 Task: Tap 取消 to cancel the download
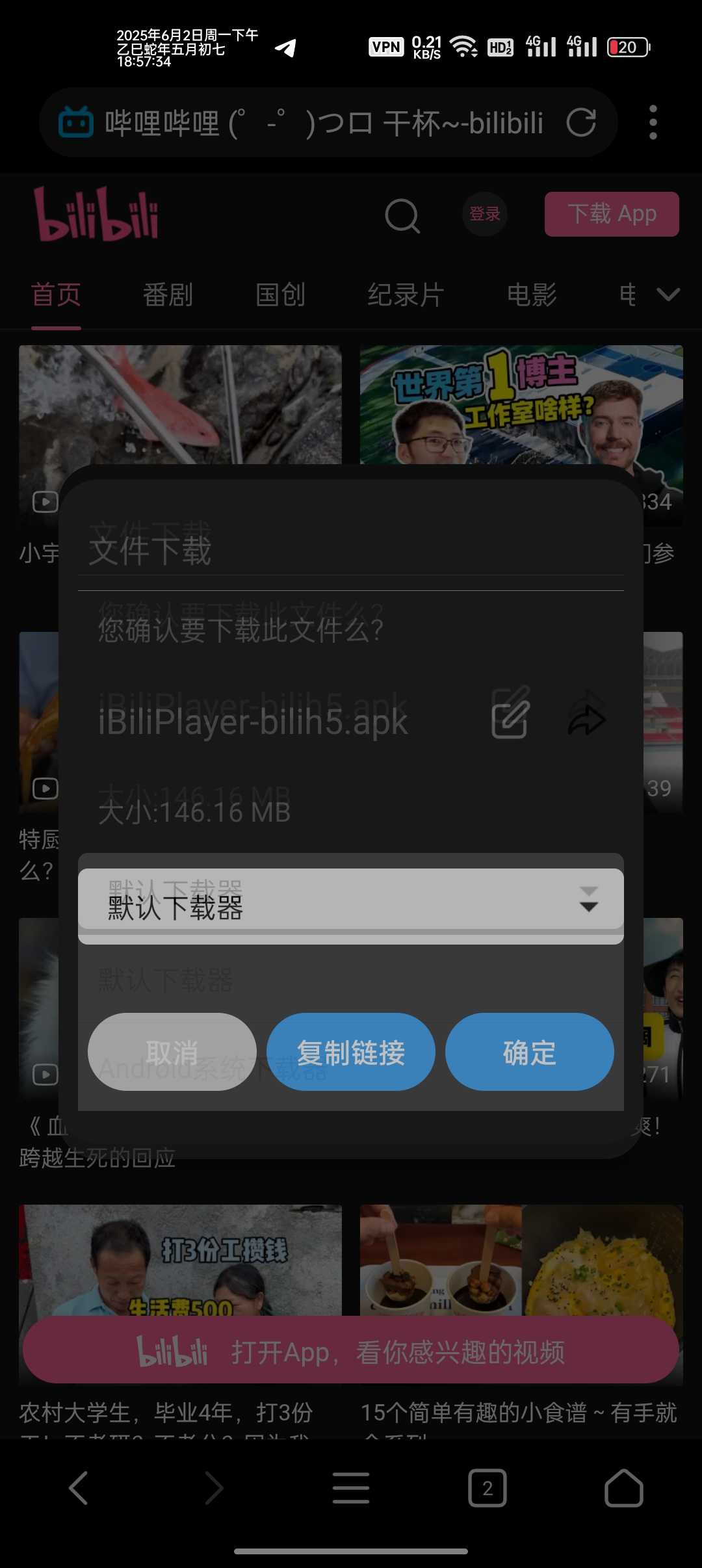coord(172,1052)
